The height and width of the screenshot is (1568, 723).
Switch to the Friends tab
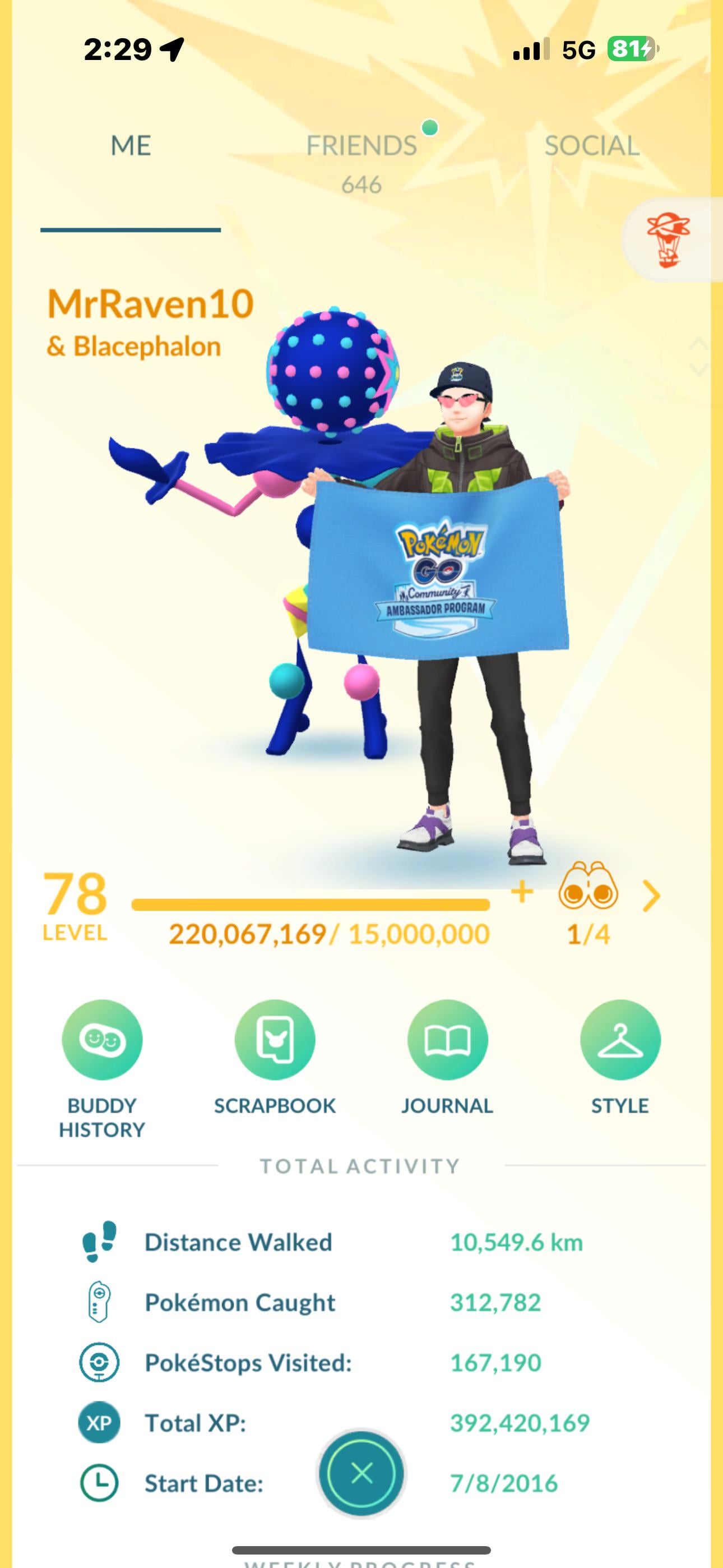point(361,146)
